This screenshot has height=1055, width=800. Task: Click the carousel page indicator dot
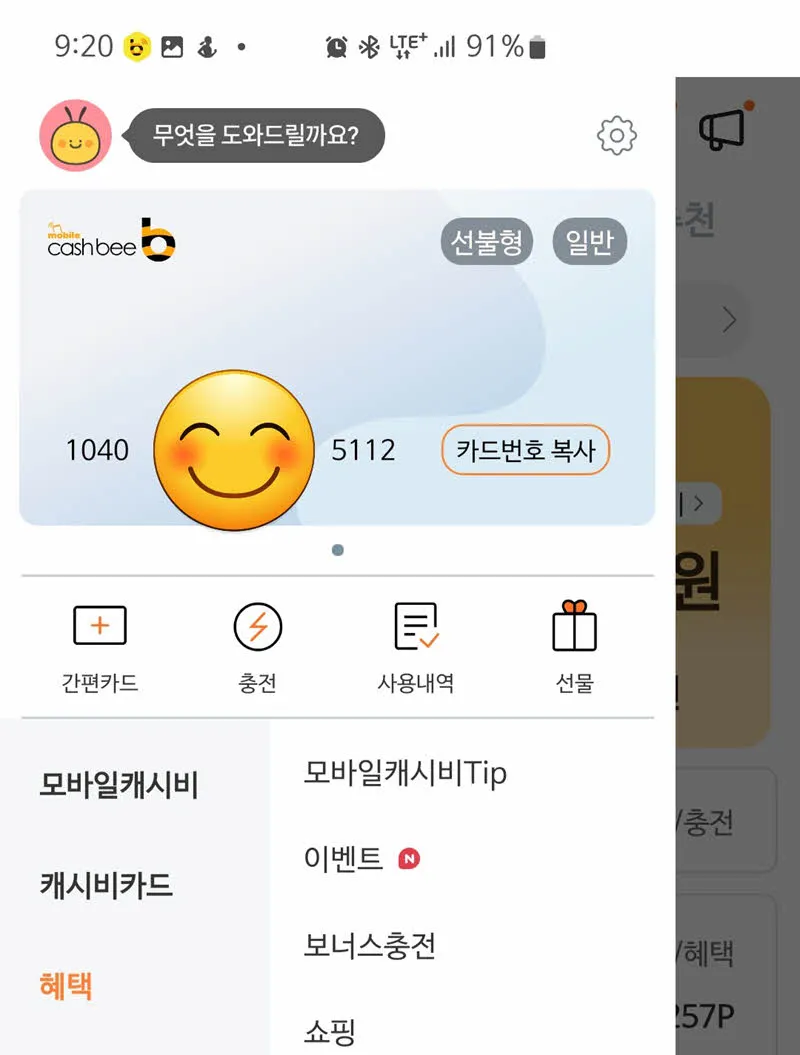(337, 549)
